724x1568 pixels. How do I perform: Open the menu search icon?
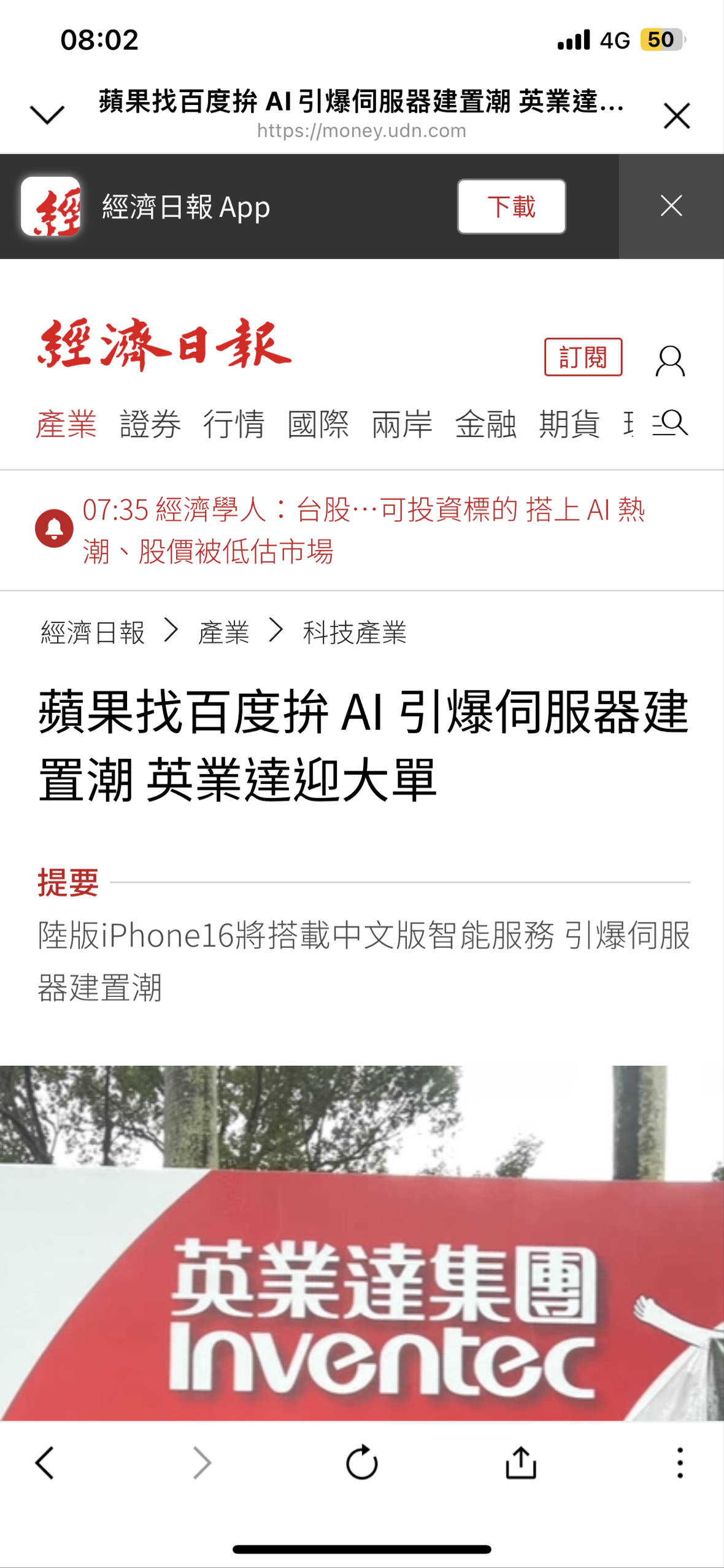tap(670, 424)
